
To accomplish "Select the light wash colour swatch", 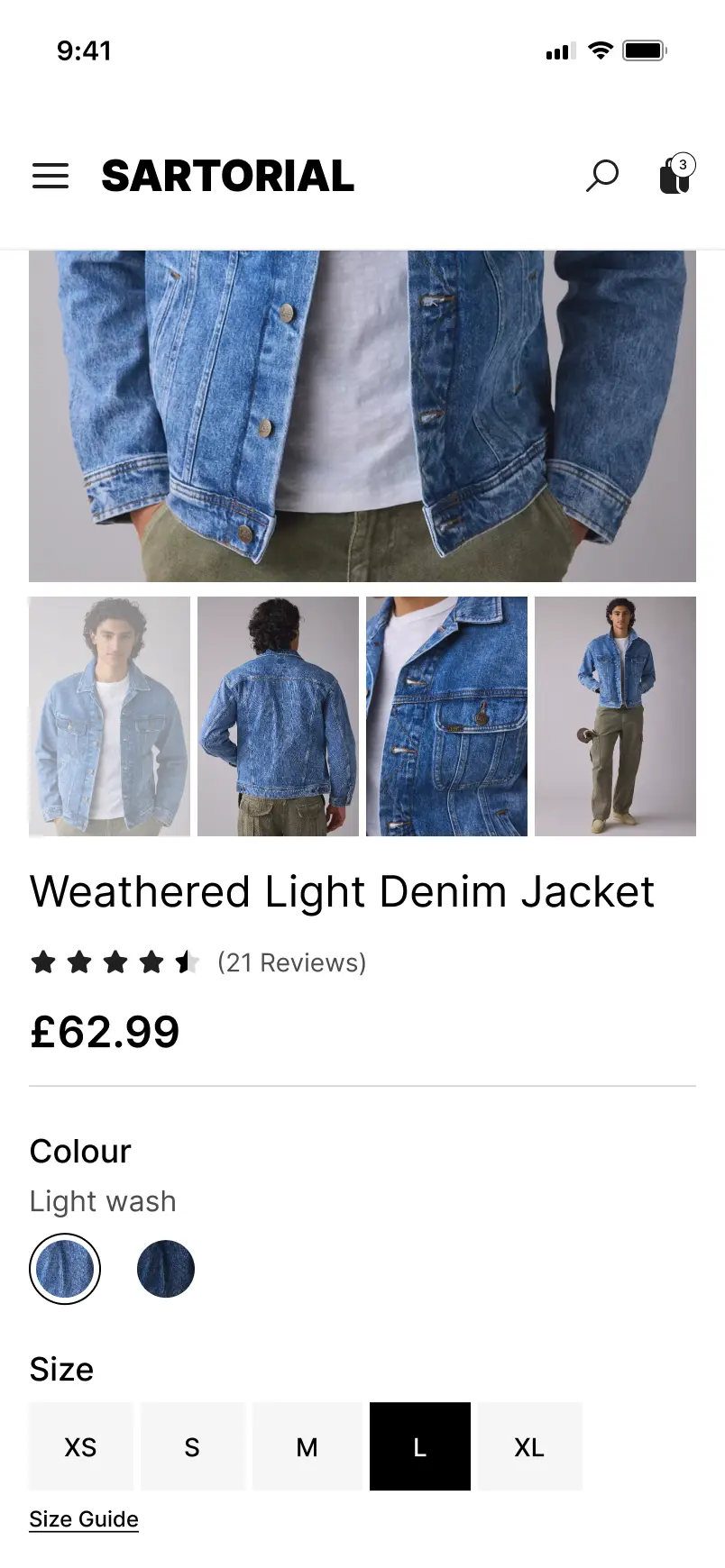I will (x=65, y=1269).
